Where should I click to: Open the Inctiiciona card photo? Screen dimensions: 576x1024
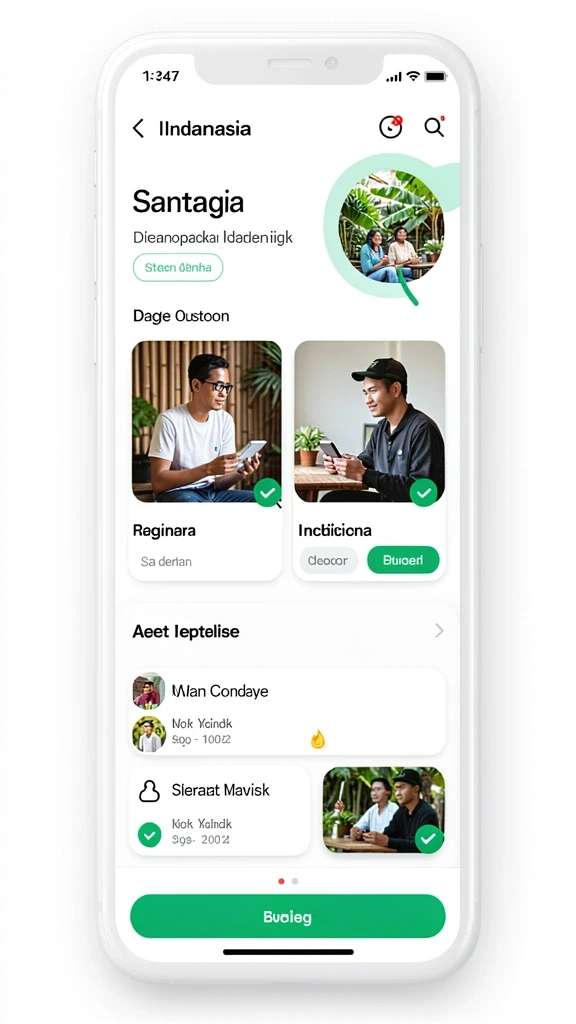point(370,422)
